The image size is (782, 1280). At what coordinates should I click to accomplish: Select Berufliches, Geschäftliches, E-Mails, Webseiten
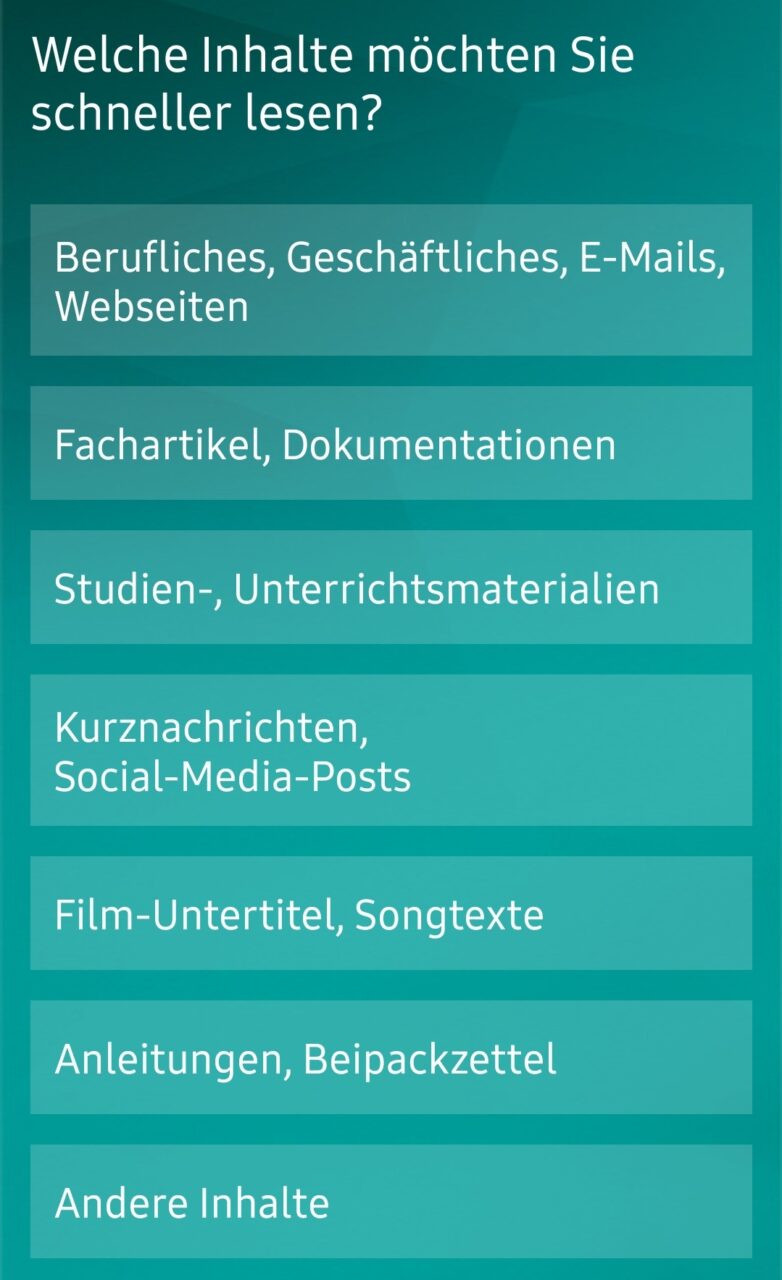tap(391, 280)
